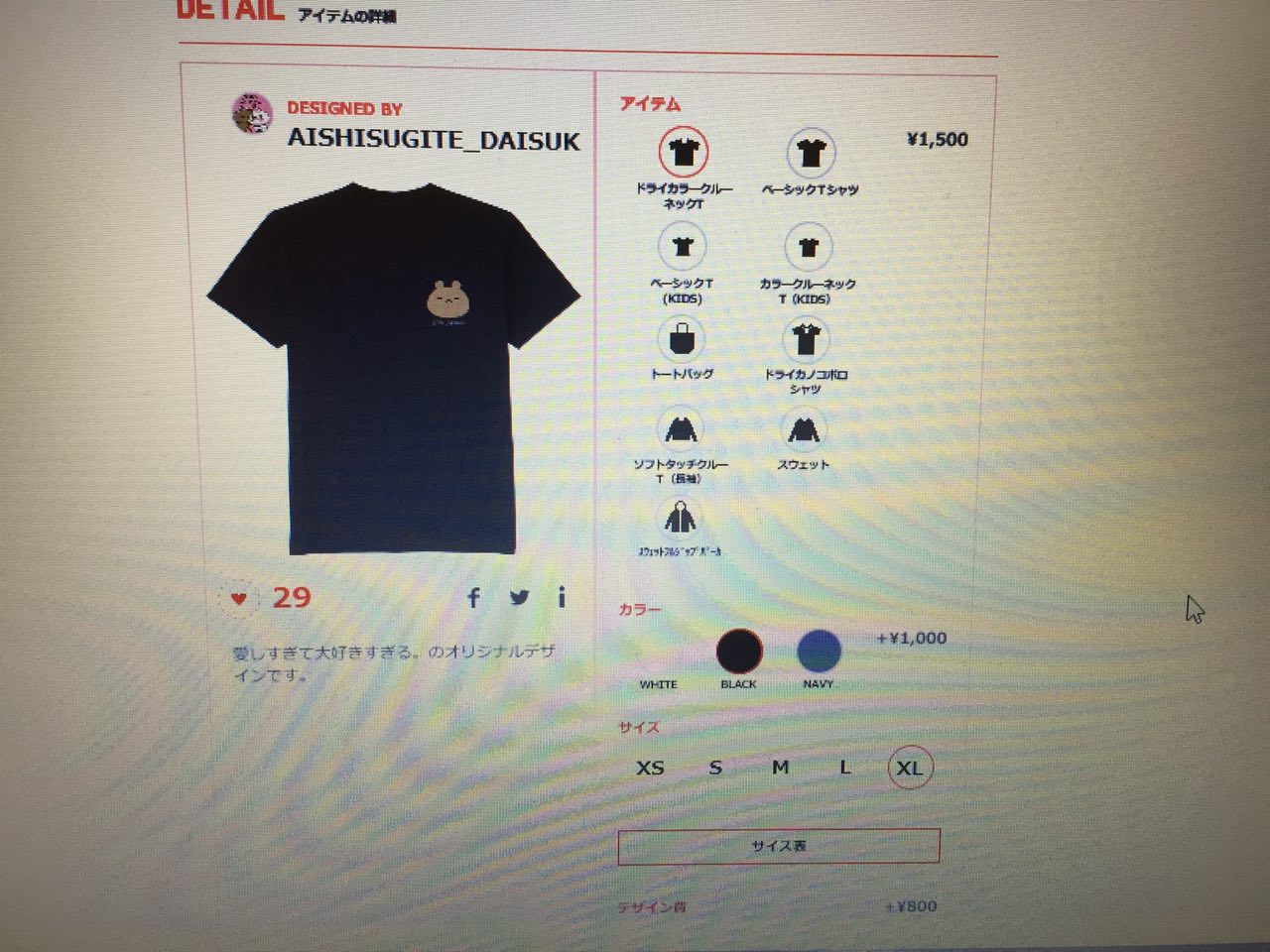The image size is (1270, 952).
Task: Select size XS
Action: click(650, 768)
